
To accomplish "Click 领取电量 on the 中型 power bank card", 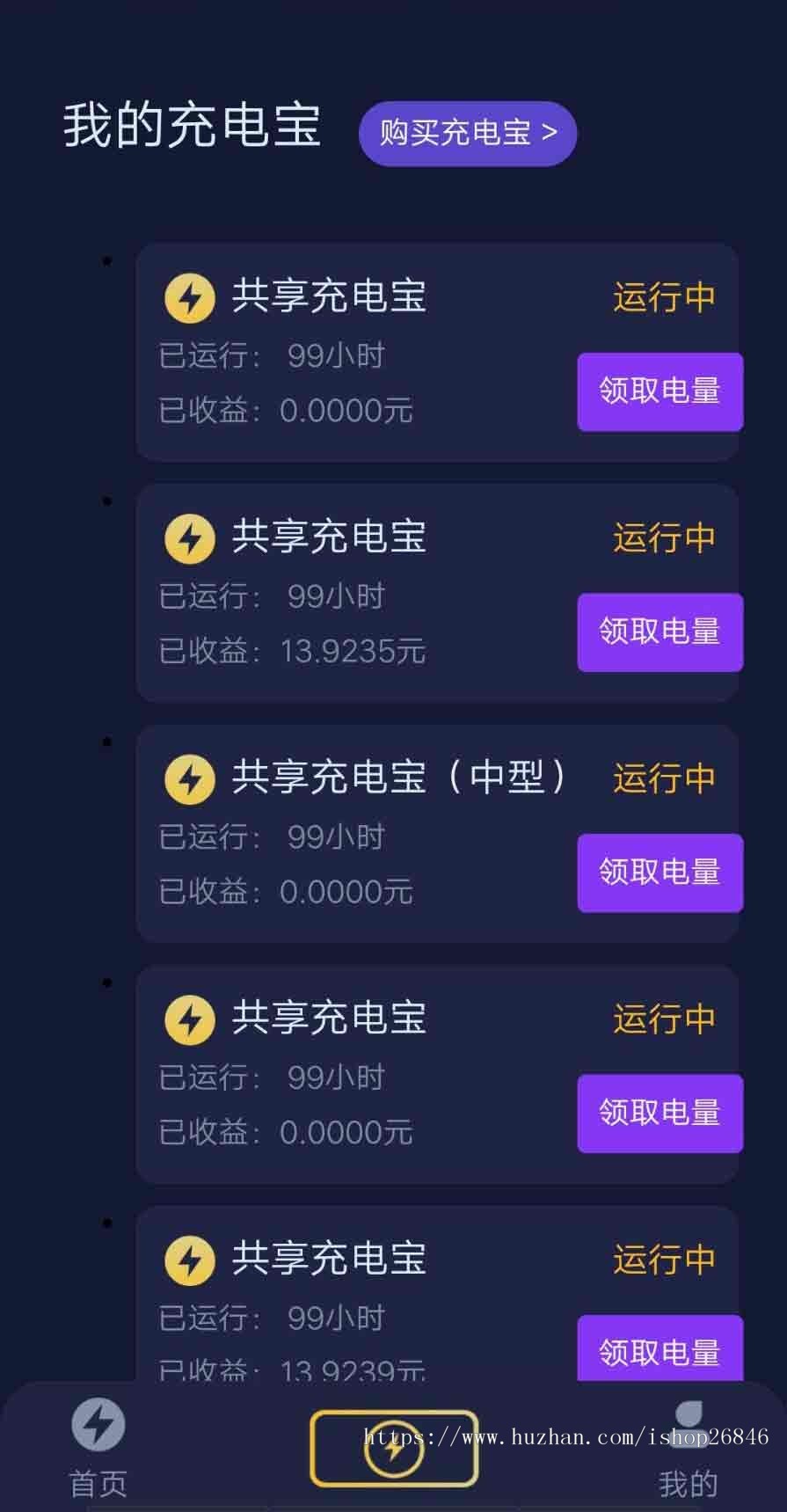I will point(659,873).
